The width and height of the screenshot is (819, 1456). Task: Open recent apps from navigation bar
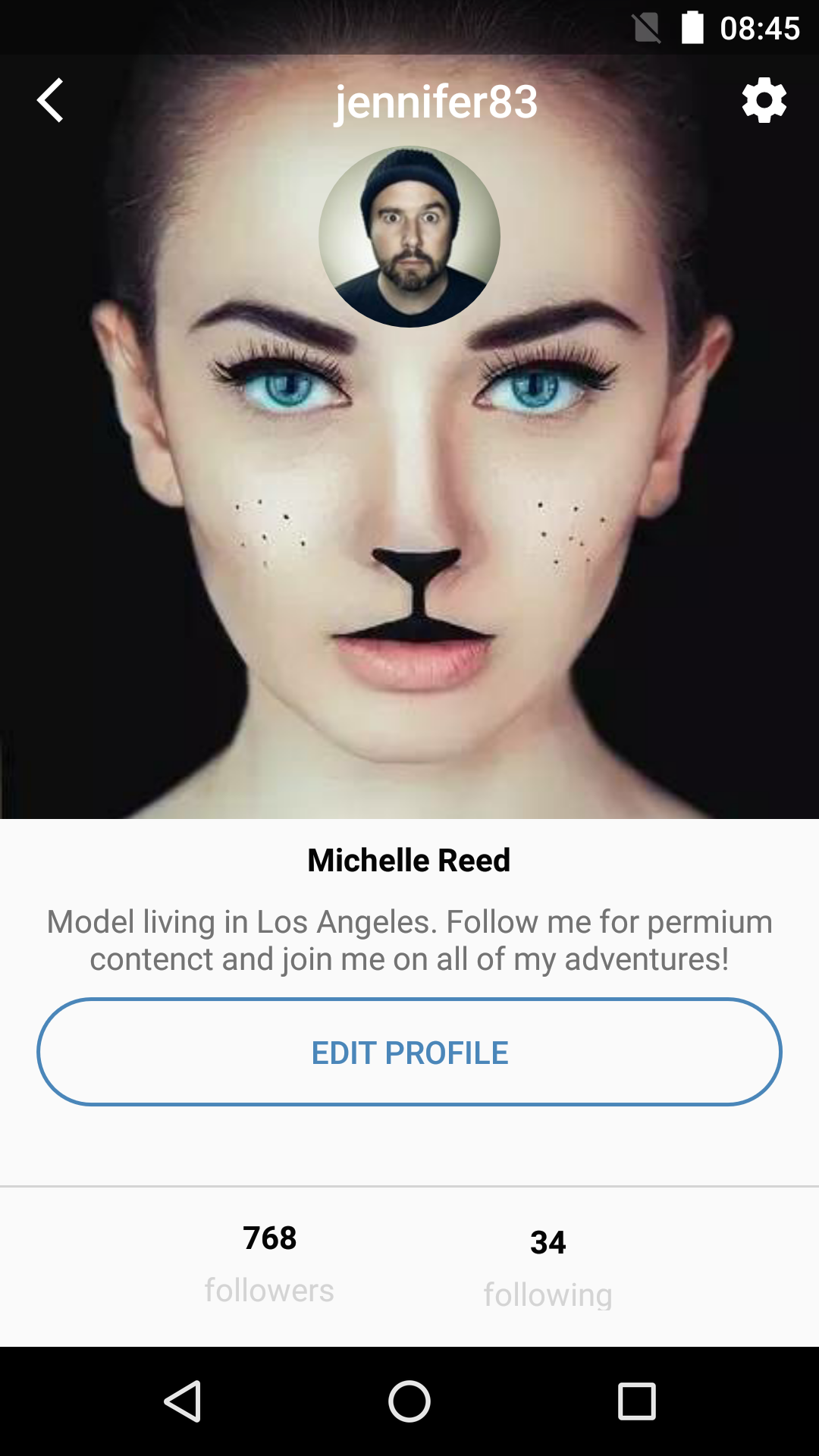[636, 1401]
